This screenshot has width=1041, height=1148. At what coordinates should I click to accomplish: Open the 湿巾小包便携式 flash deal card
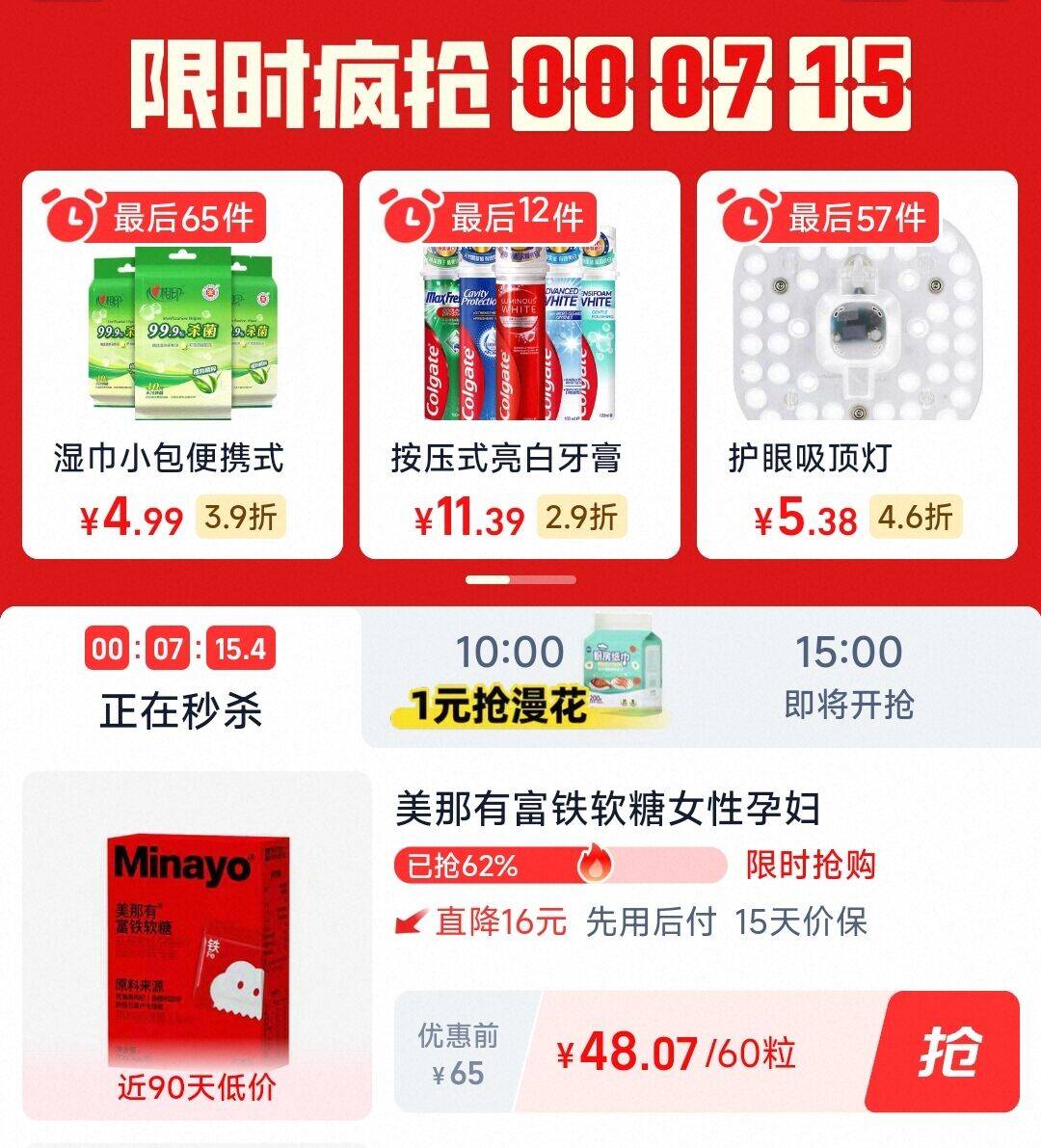[x=182, y=364]
